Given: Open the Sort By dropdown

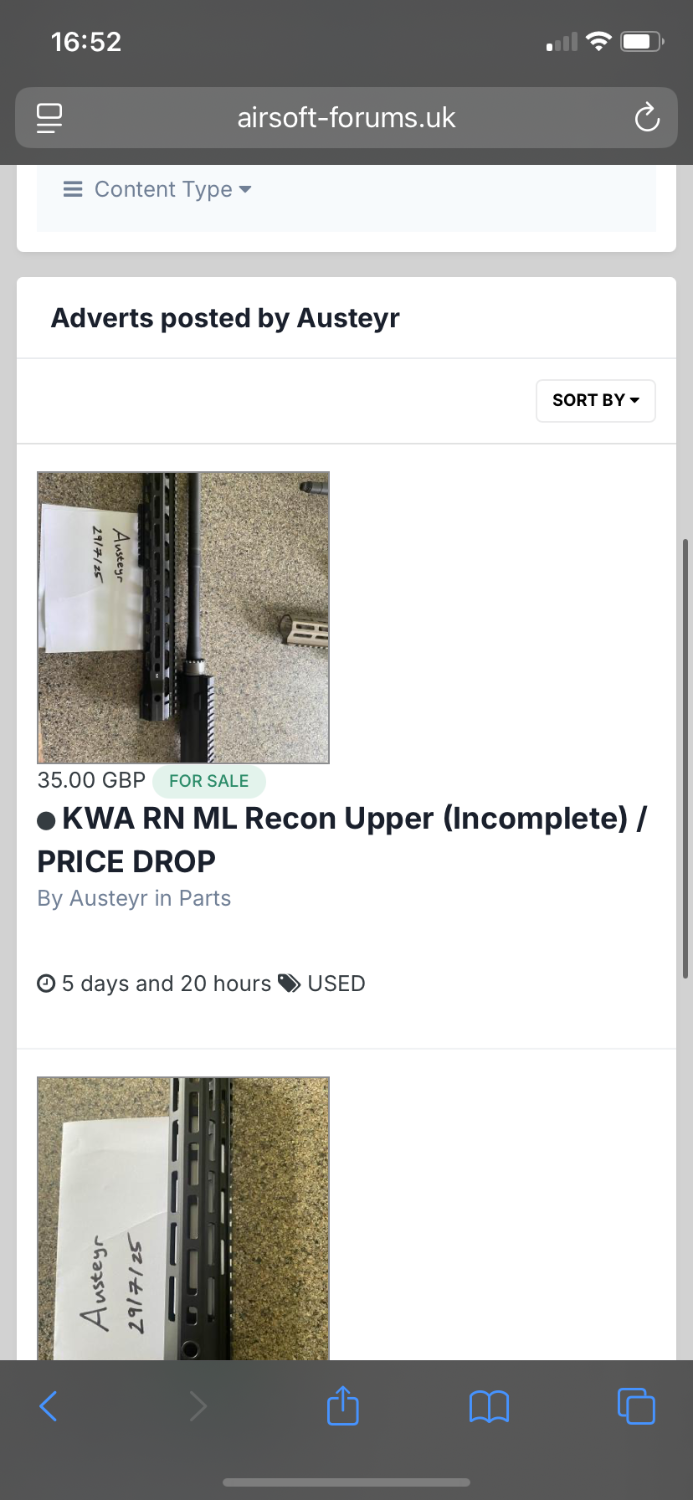Looking at the screenshot, I should click(595, 400).
